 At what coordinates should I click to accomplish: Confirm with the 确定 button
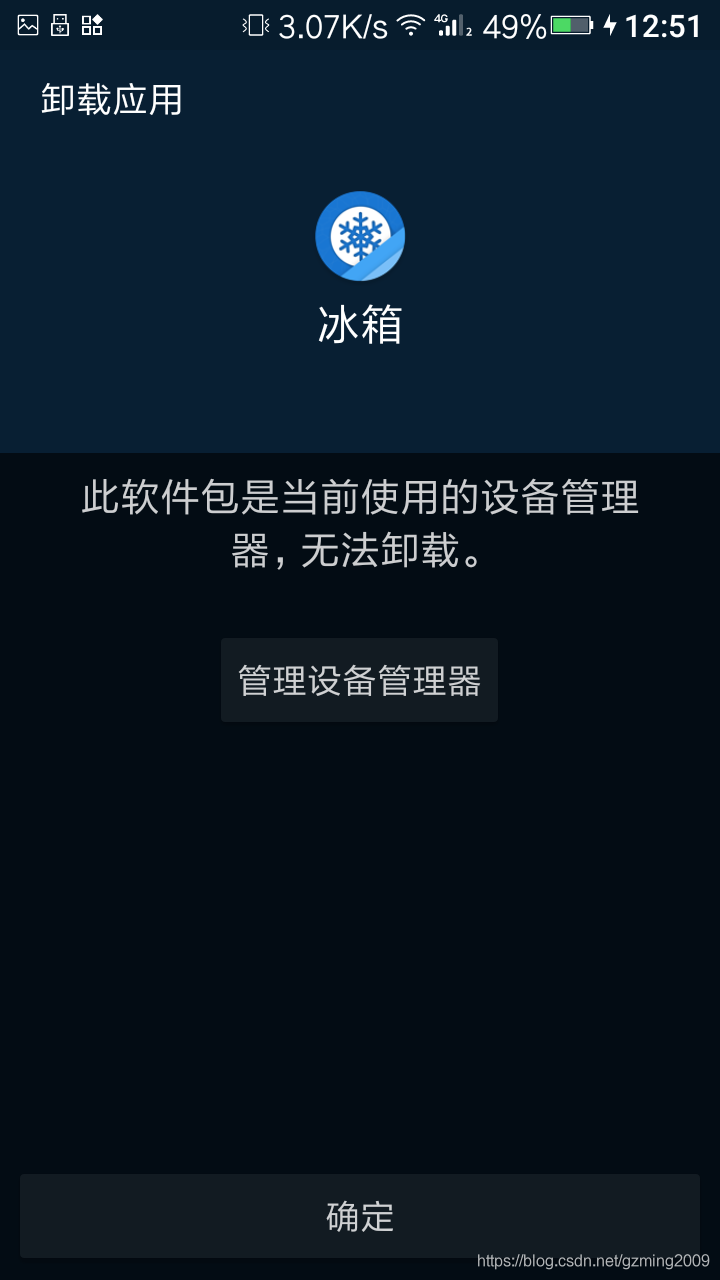(x=360, y=1216)
